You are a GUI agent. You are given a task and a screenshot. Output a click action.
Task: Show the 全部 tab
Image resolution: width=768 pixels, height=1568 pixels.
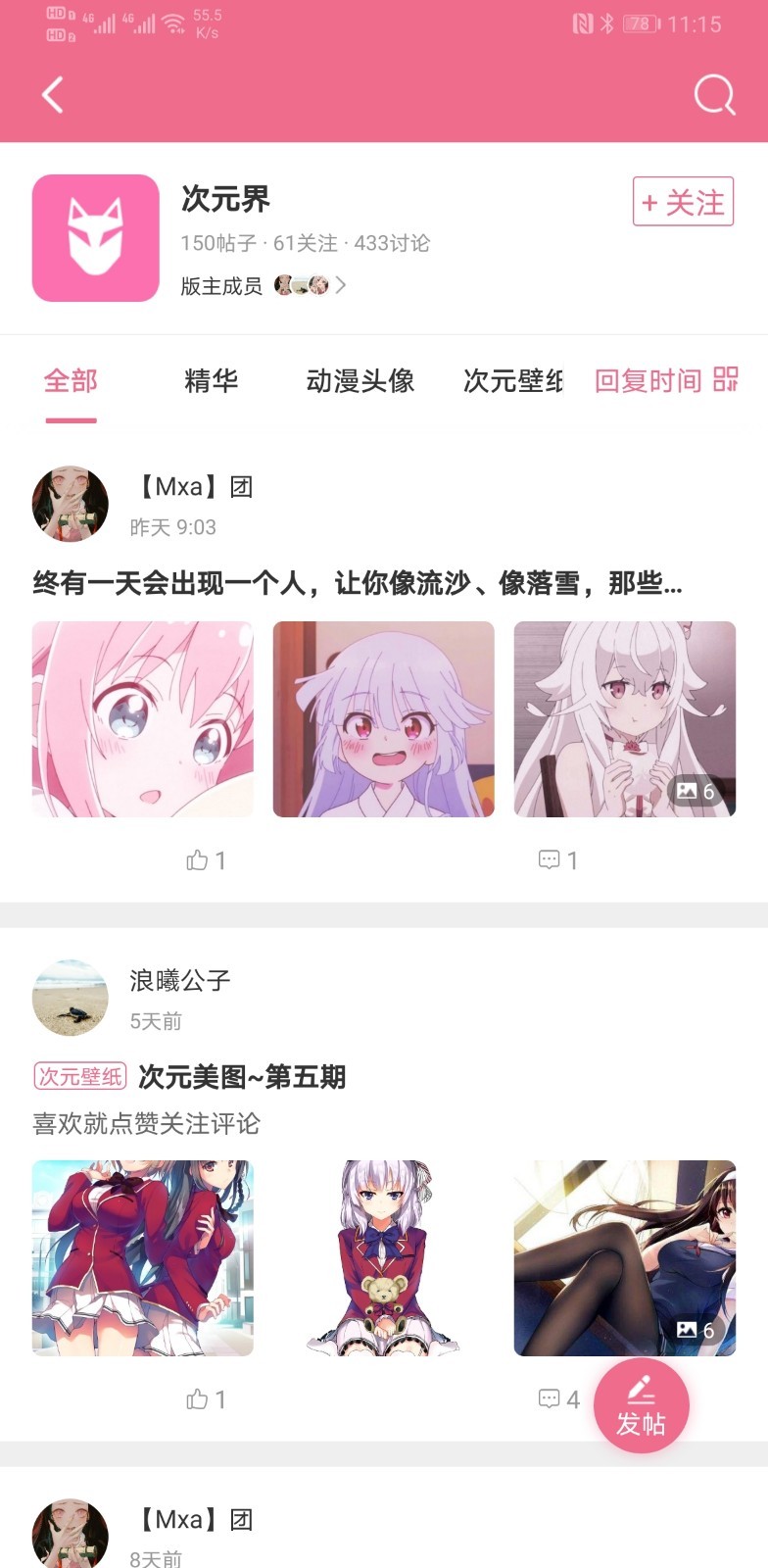71,380
